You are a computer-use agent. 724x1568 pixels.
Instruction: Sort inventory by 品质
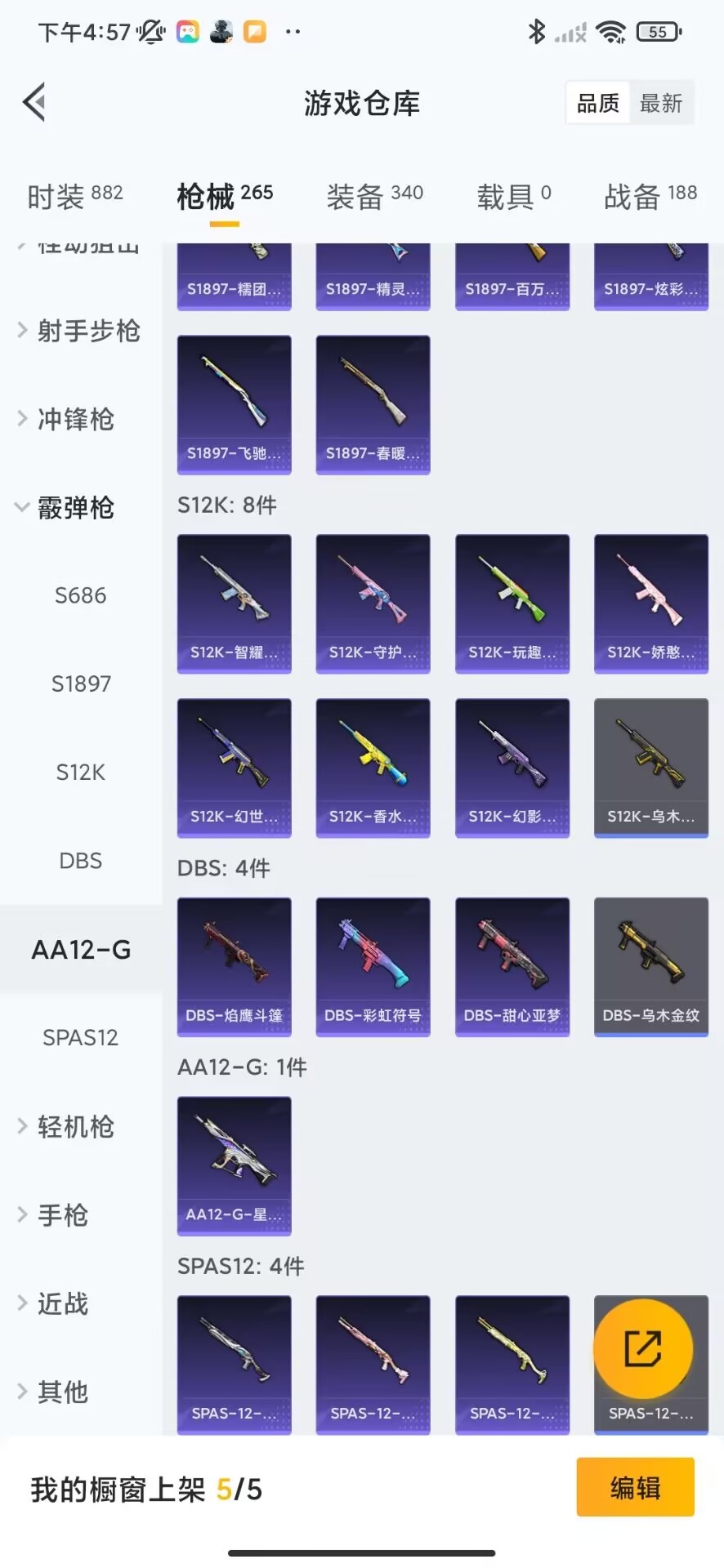point(597,103)
